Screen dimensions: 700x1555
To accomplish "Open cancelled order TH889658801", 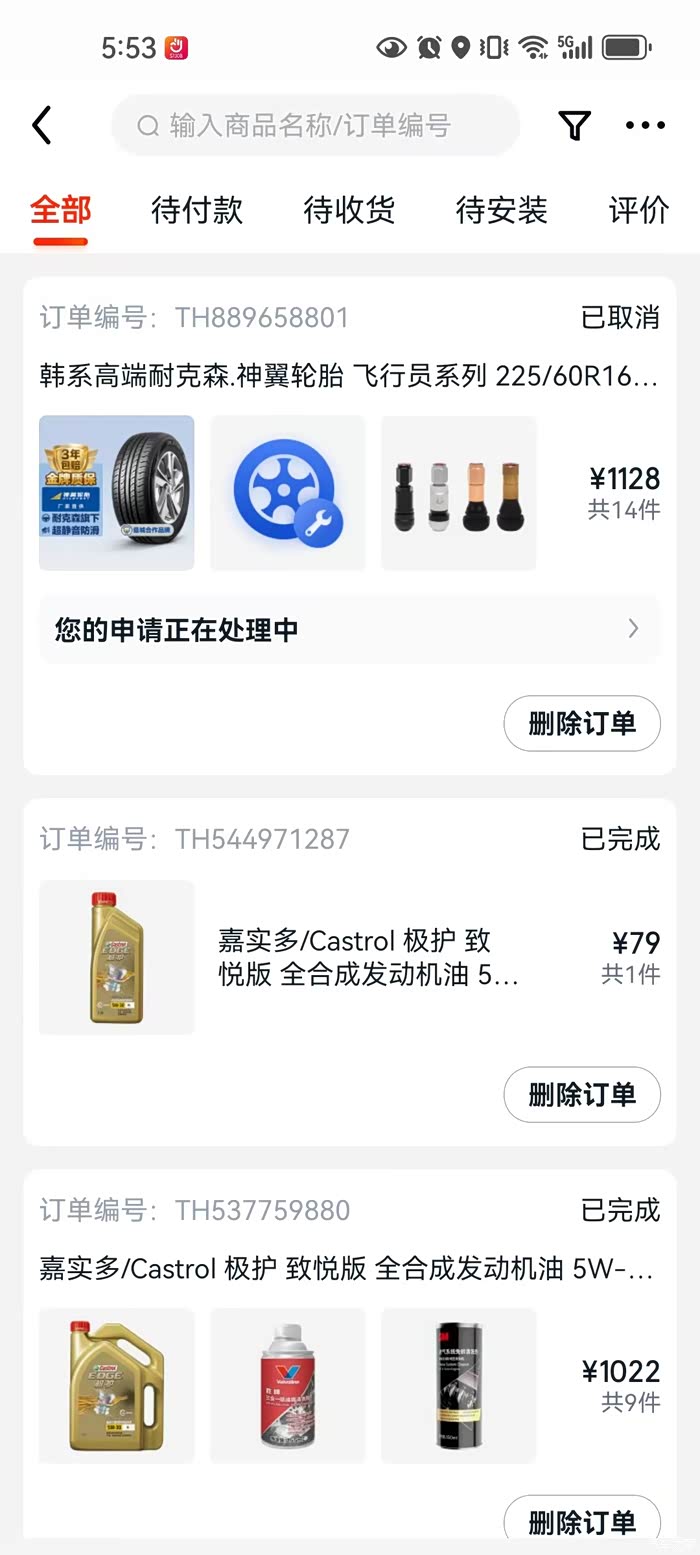I will [348, 376].
